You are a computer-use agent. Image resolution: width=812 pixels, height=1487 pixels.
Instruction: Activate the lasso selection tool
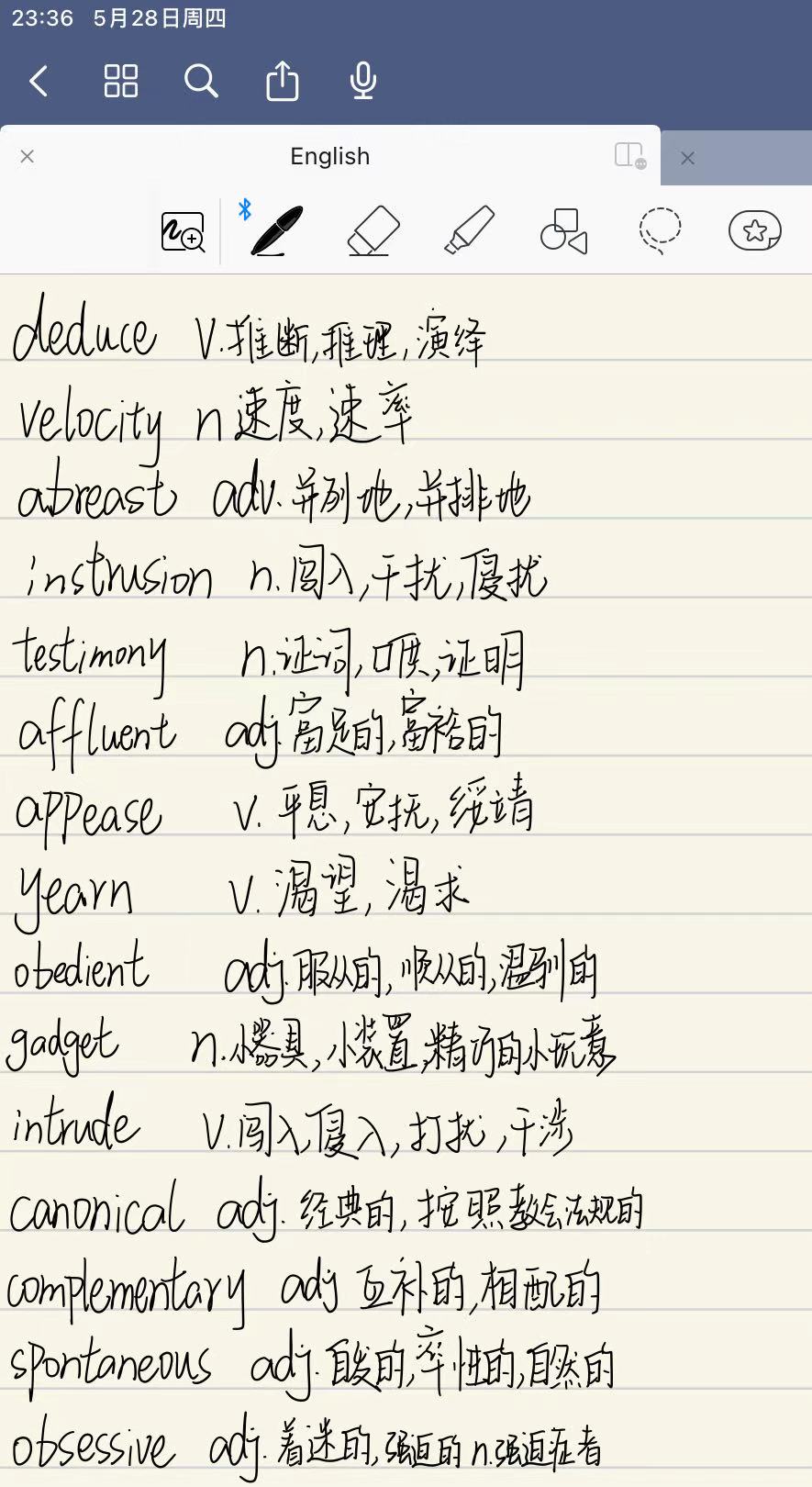click(x=660, y=230)
